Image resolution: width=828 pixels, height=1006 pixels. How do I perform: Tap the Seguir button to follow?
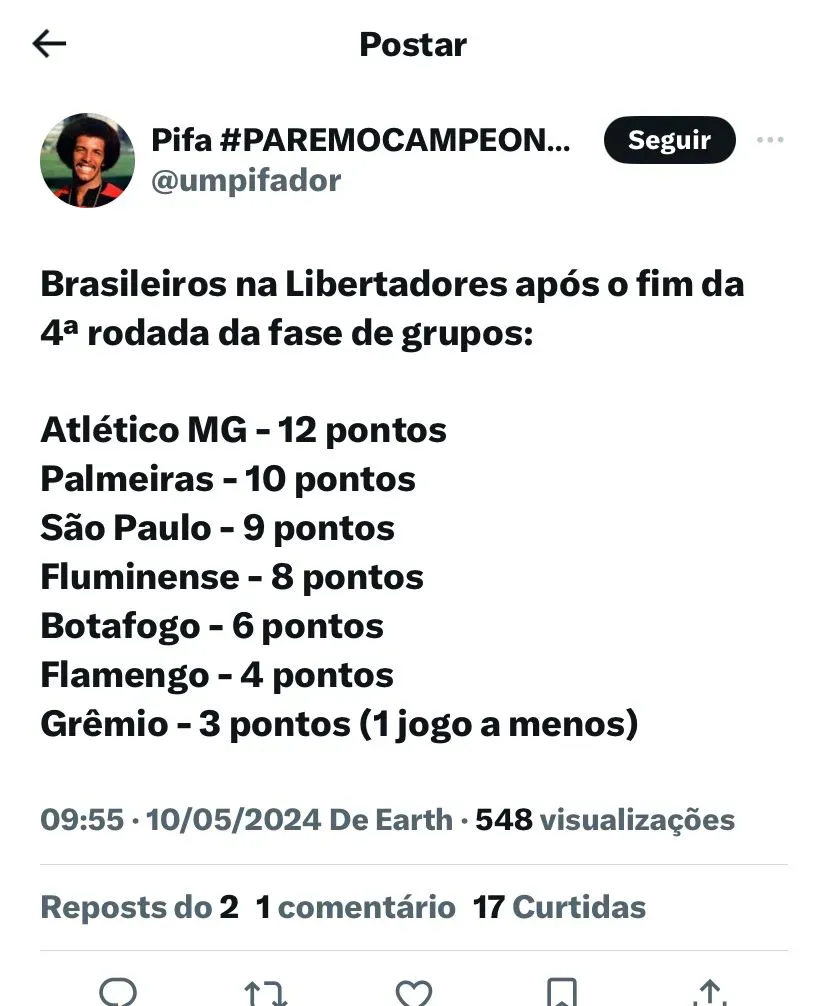(x=669, y=141)
